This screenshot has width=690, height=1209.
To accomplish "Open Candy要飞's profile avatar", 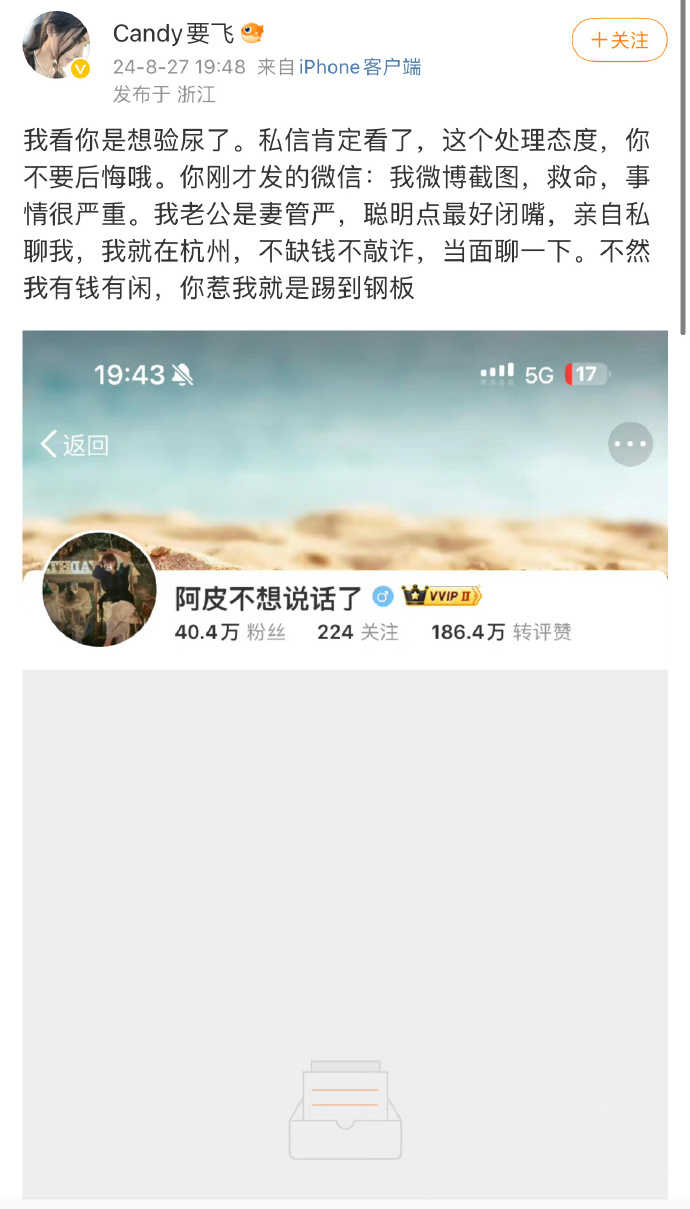I will coord(57,45).
